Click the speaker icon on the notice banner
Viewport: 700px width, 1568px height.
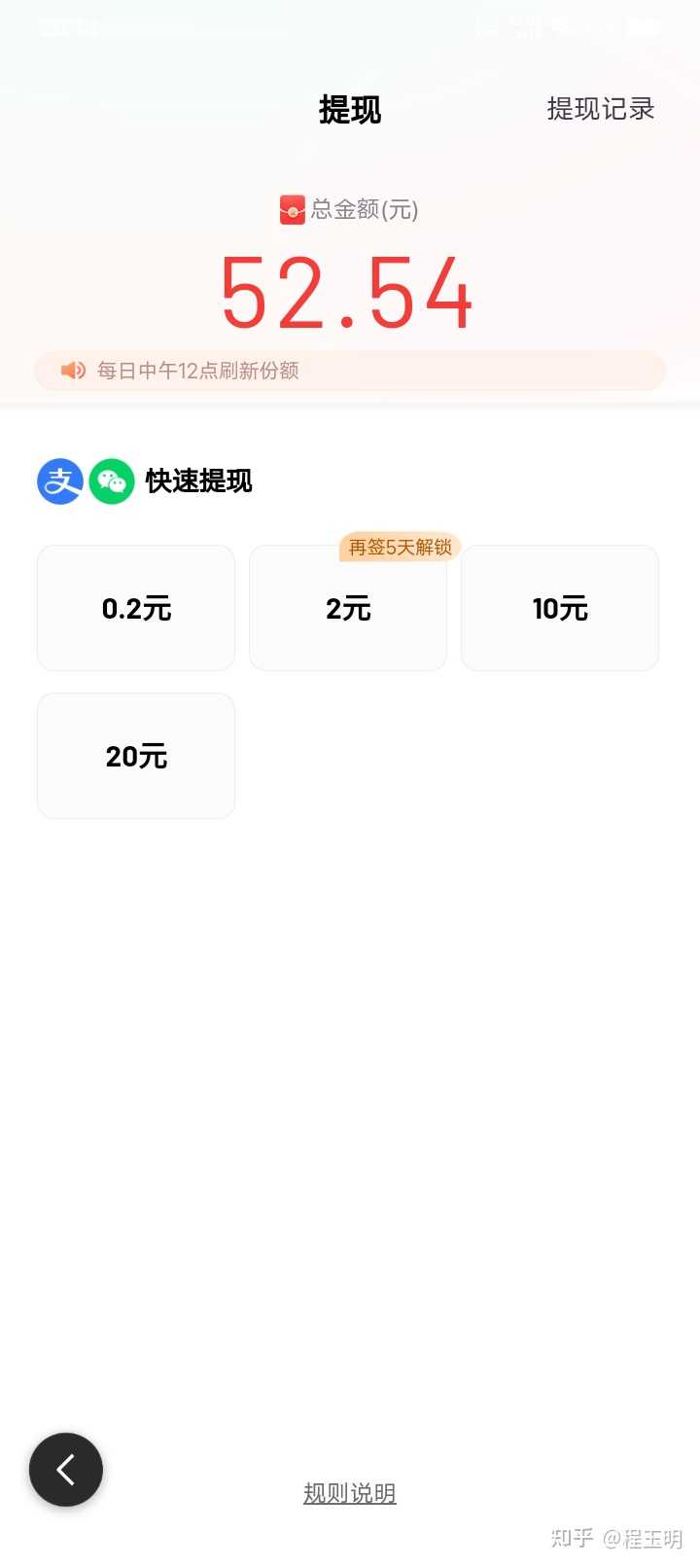(74, 371)
